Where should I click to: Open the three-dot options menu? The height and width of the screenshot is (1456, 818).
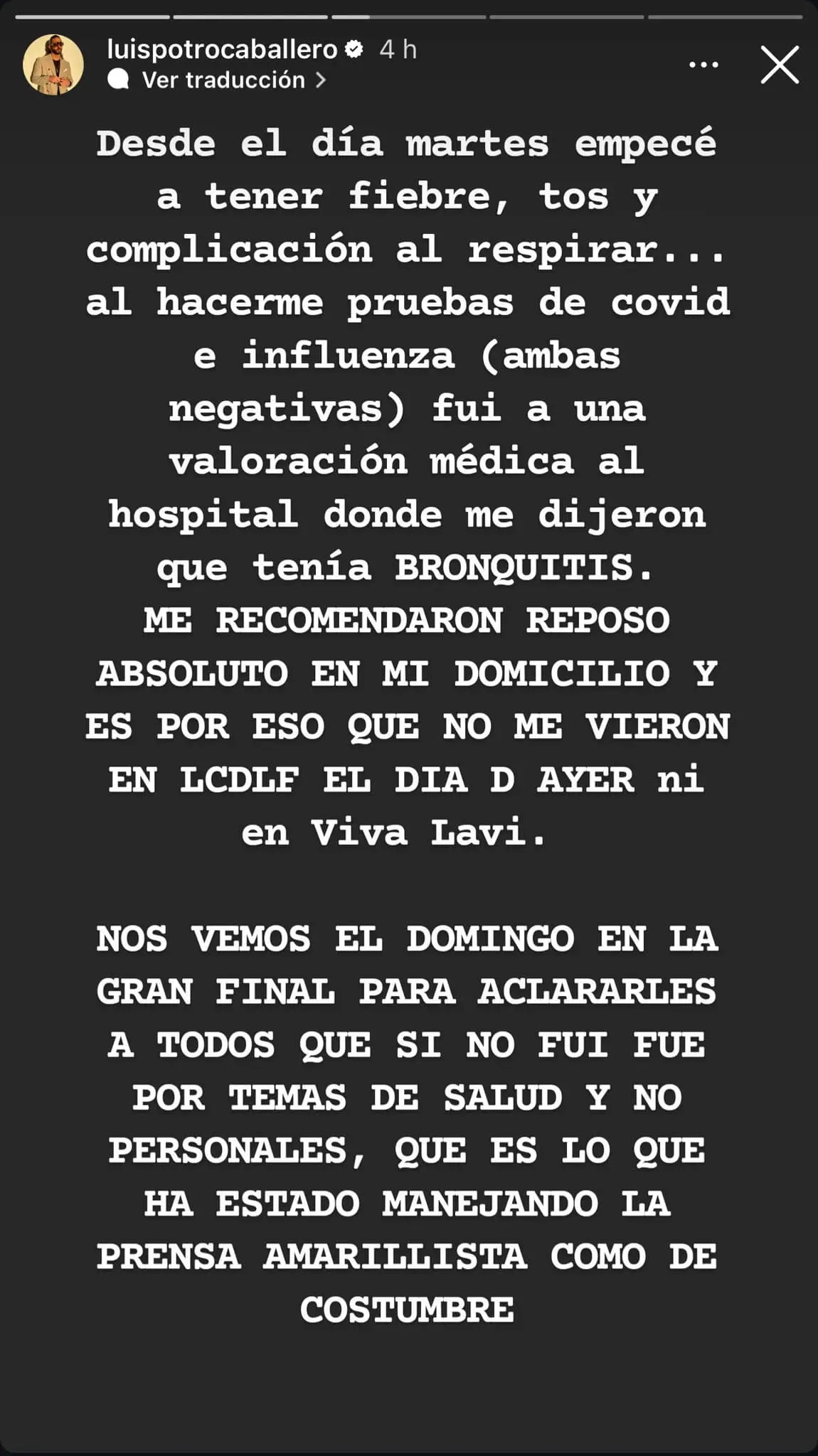703,65
